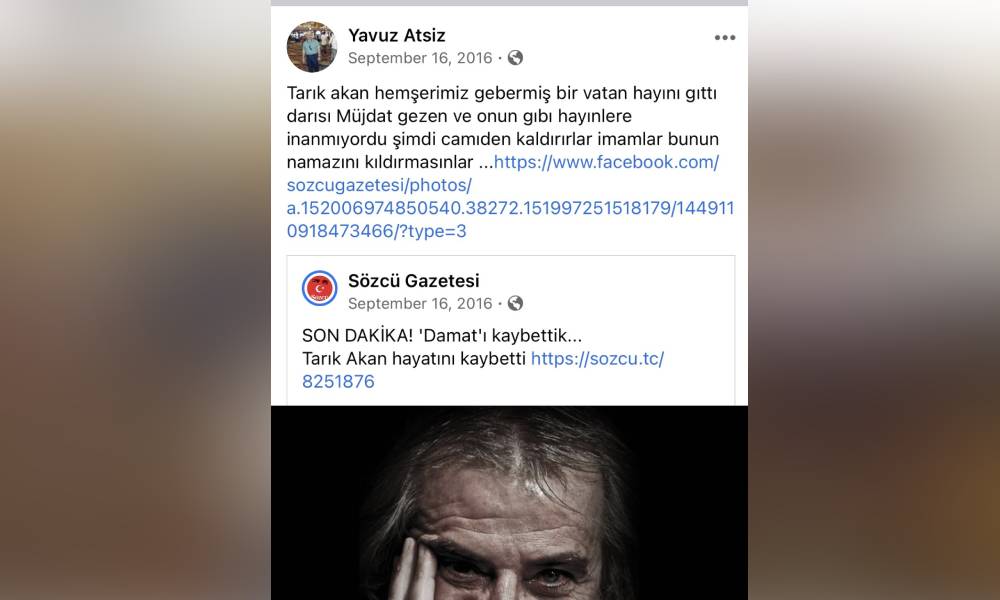Open Sözcü Gazetesi page avatar

click(x=320, y=289)
